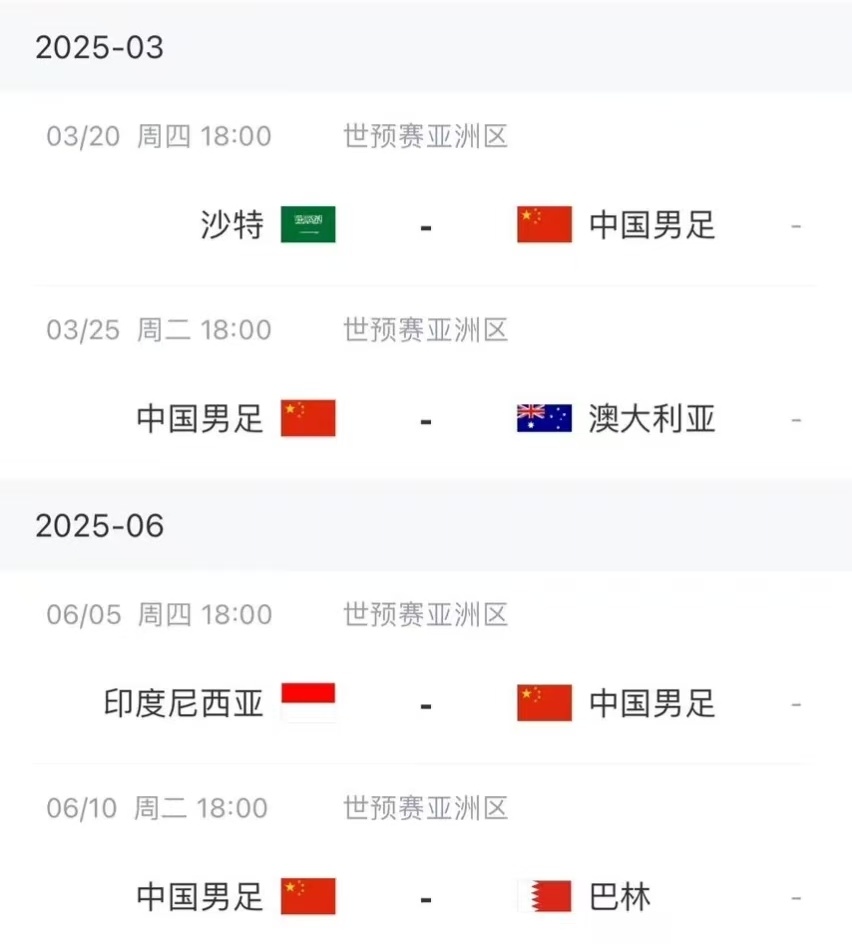The height and width of the screenshot is (944, 852).
Task: Select the China vs Bahrain match on 06/10
Action: click(x=426, y=897)
